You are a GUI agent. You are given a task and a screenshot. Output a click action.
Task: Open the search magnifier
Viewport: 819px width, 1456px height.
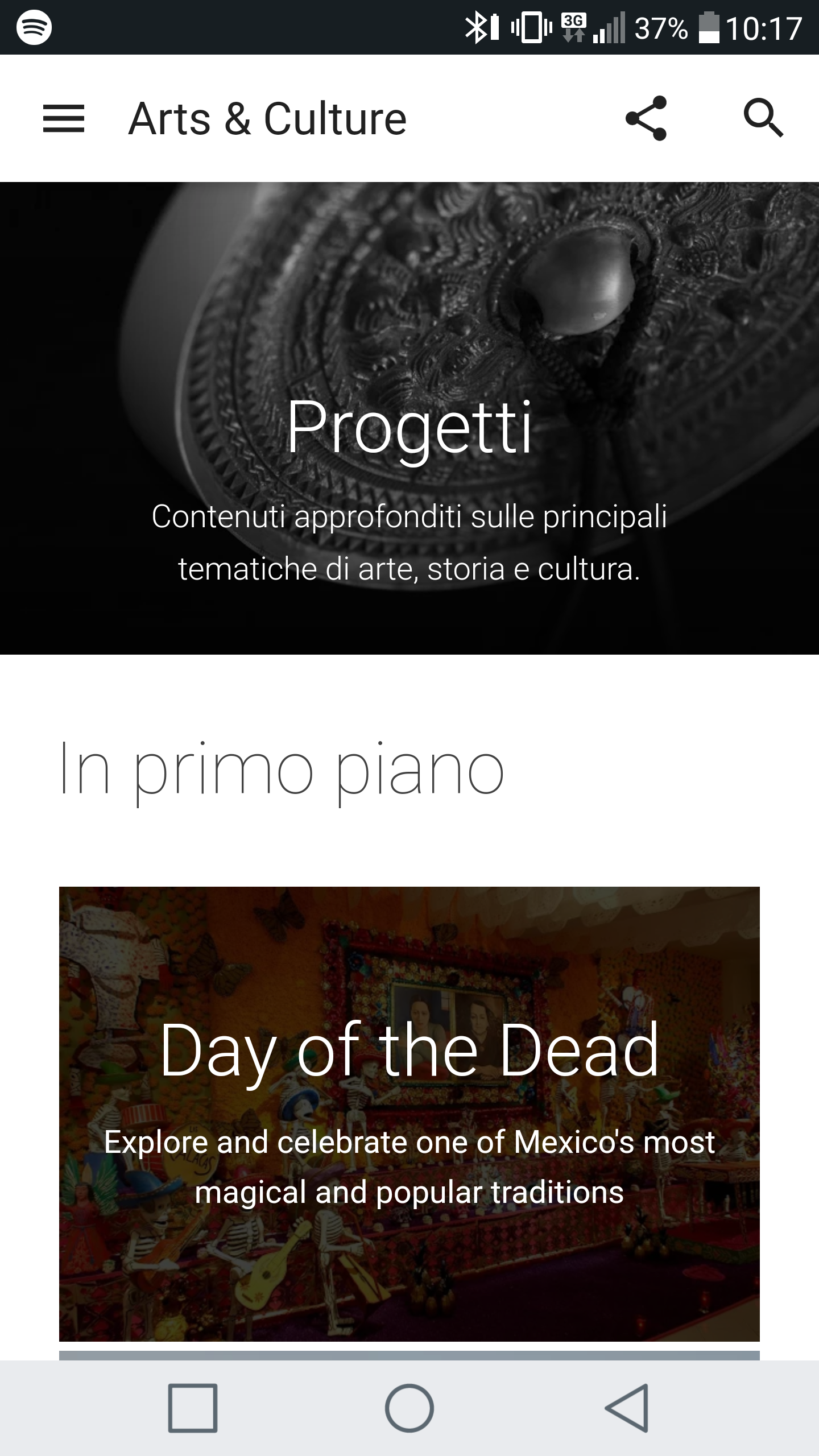pos(764,118)
